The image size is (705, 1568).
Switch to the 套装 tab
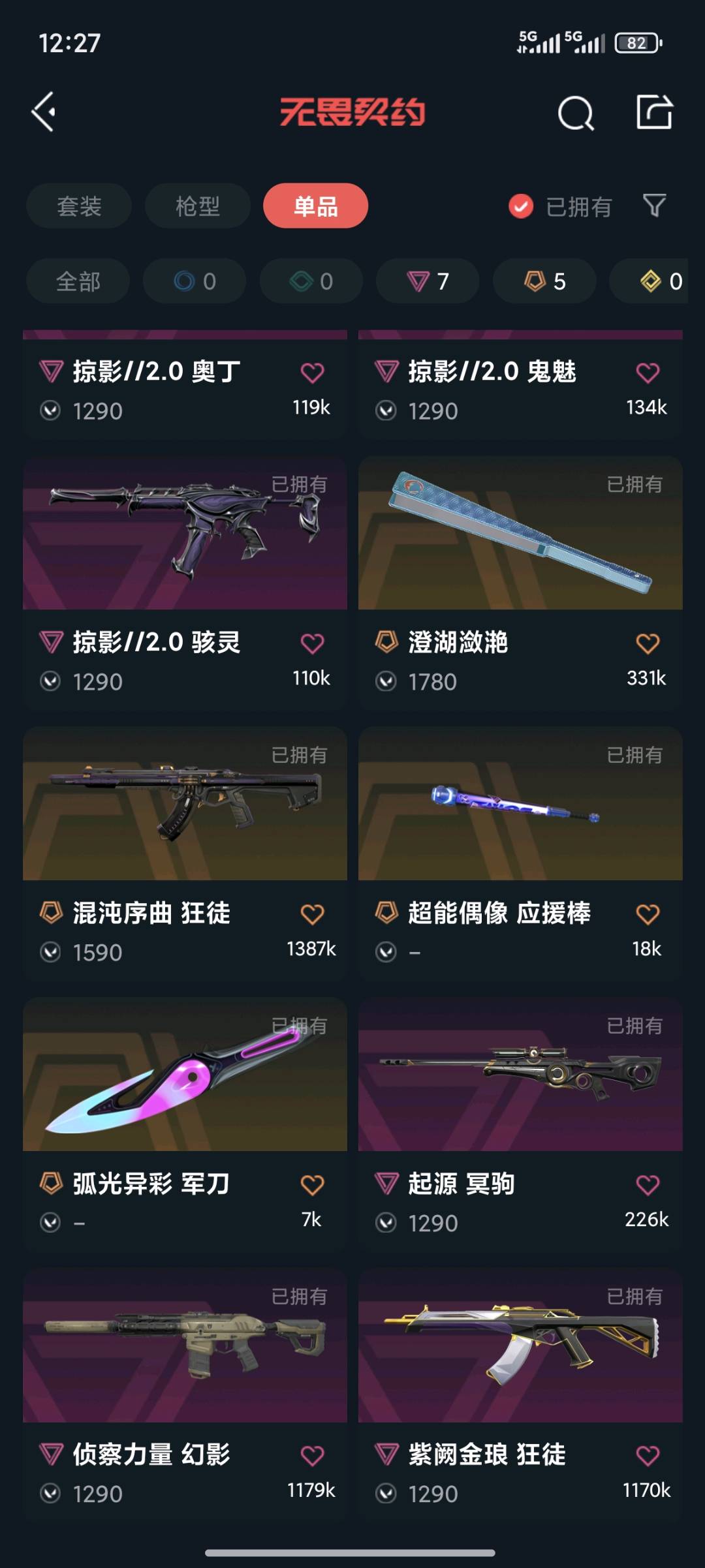[x=79, y=206]
